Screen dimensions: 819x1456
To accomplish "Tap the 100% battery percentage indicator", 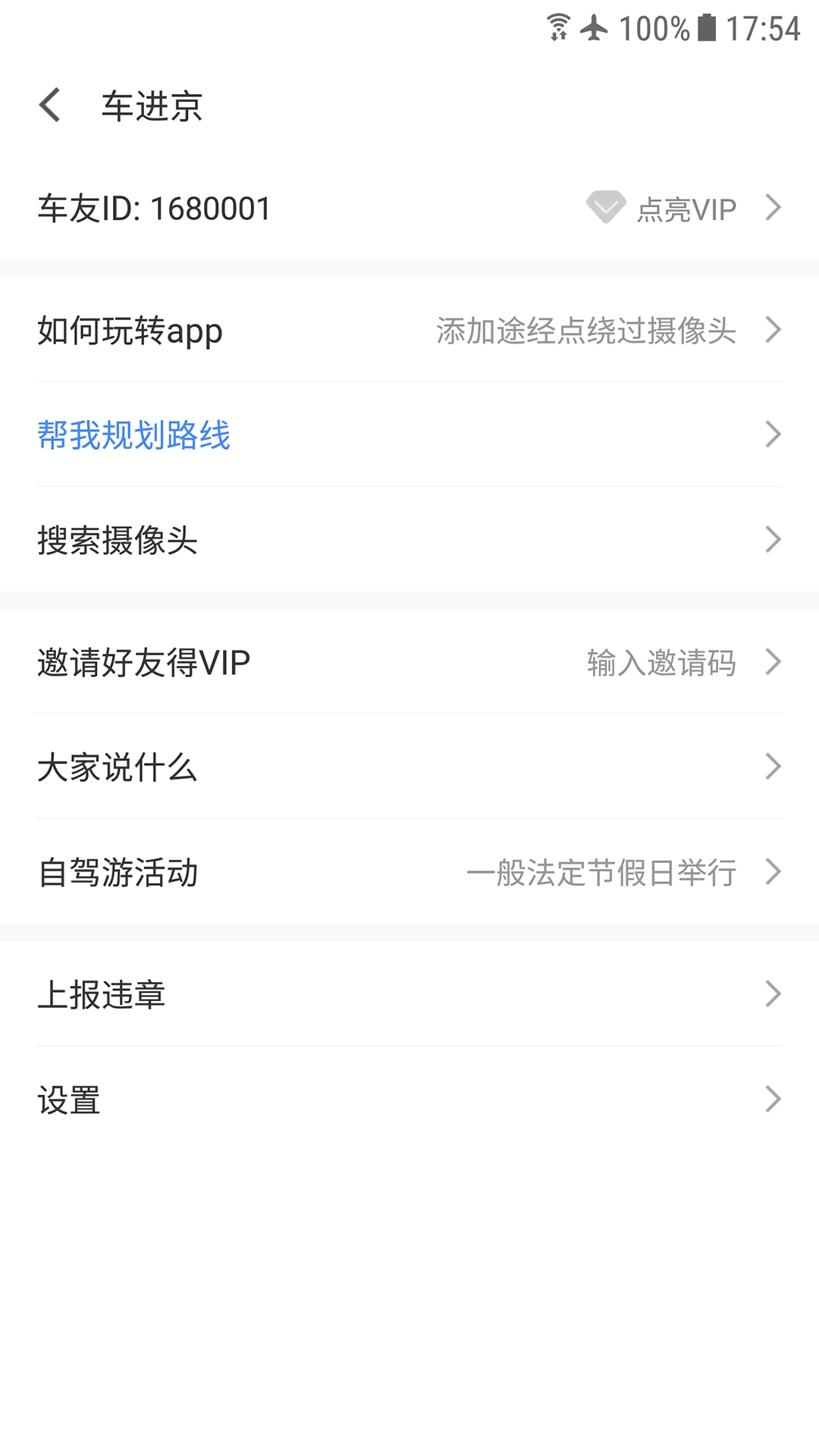I will click(x=654, y=27).
